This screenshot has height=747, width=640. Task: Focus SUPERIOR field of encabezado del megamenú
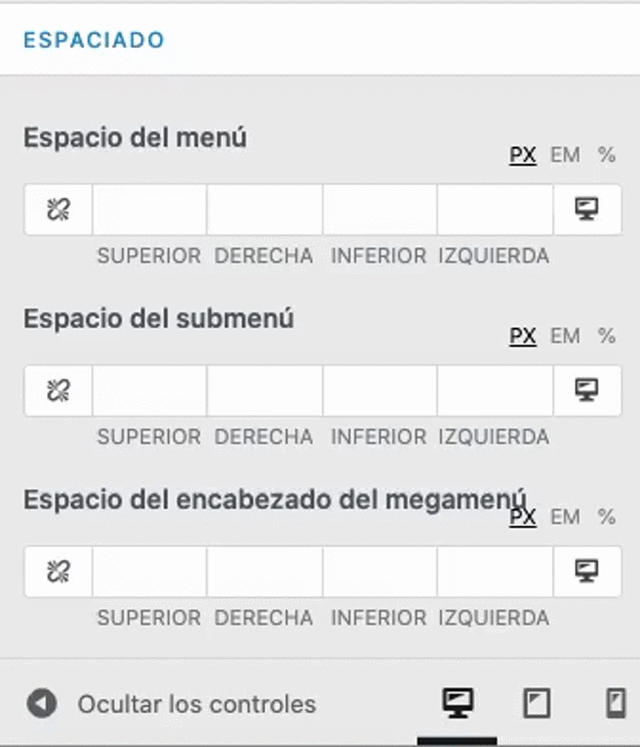pos(149,571)
